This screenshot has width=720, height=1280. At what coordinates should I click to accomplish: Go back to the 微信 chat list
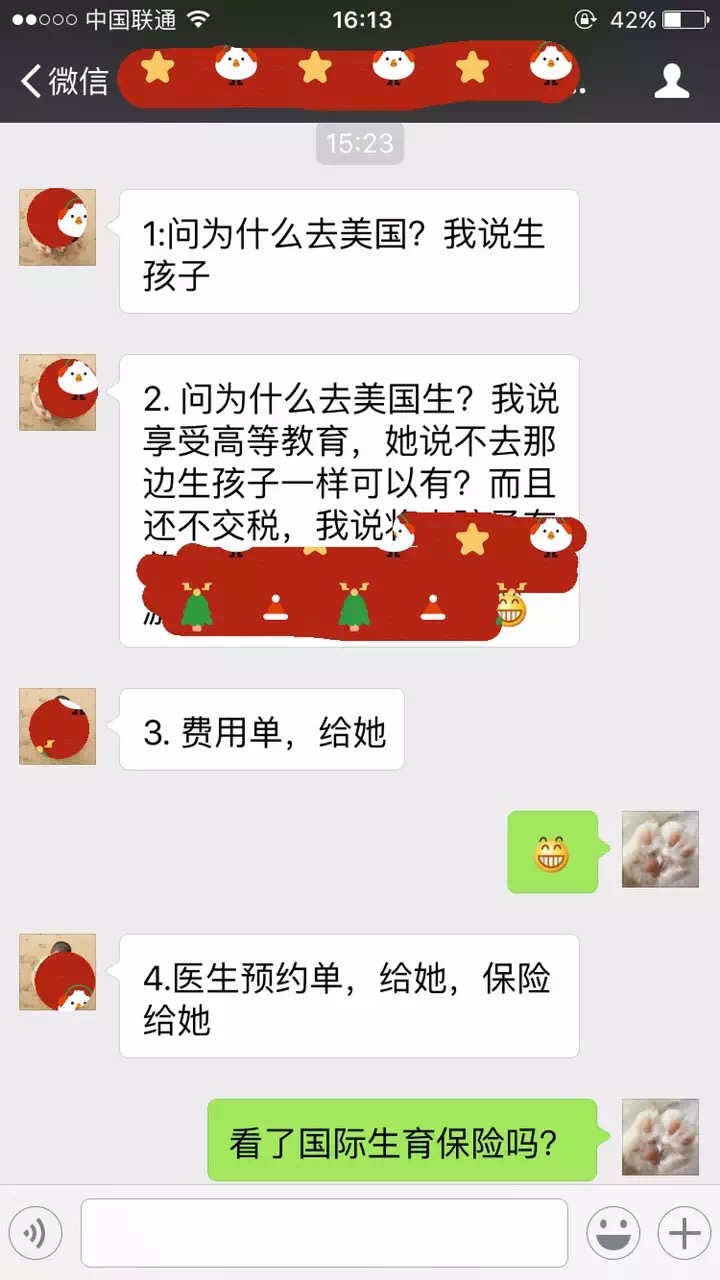62,80
